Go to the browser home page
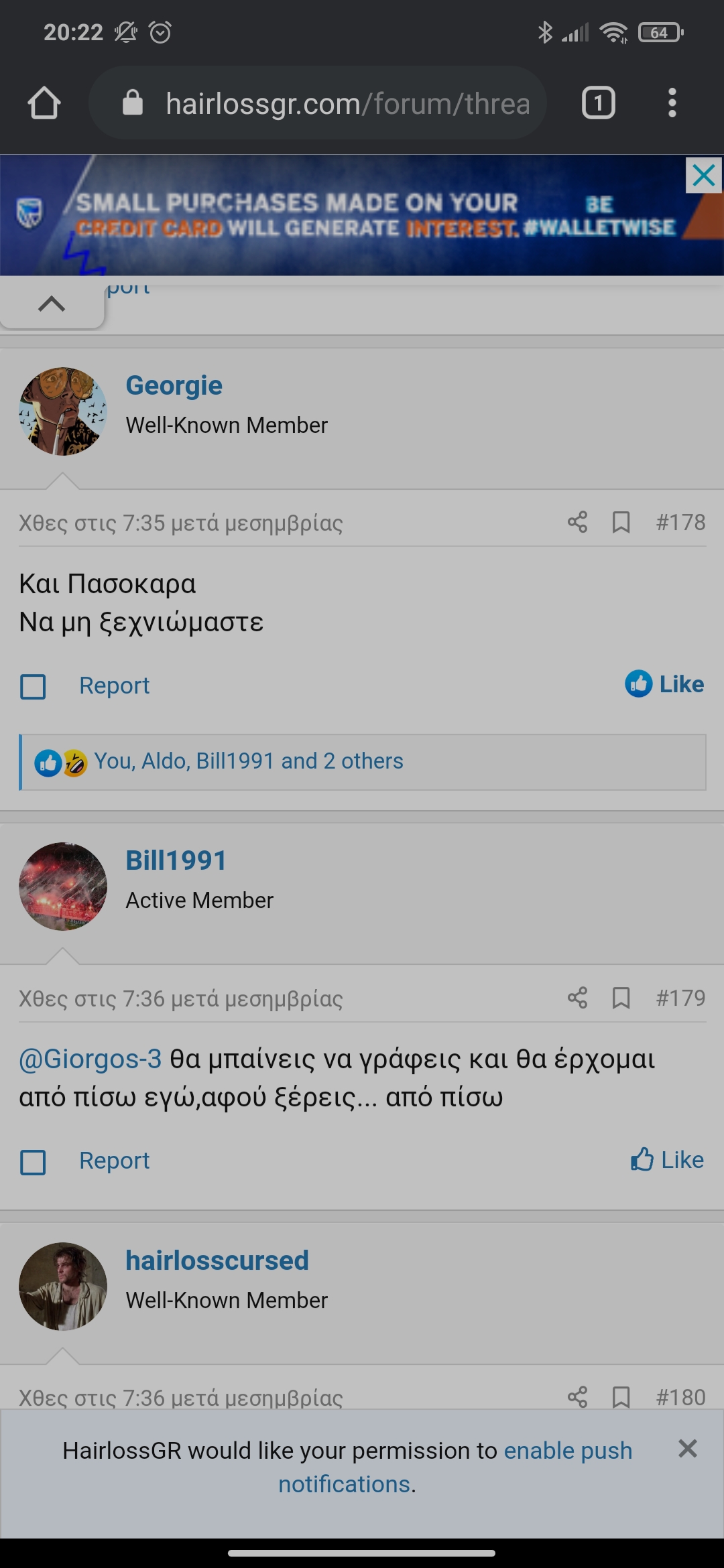This screenshot has width=724, height=1568. 44,103
